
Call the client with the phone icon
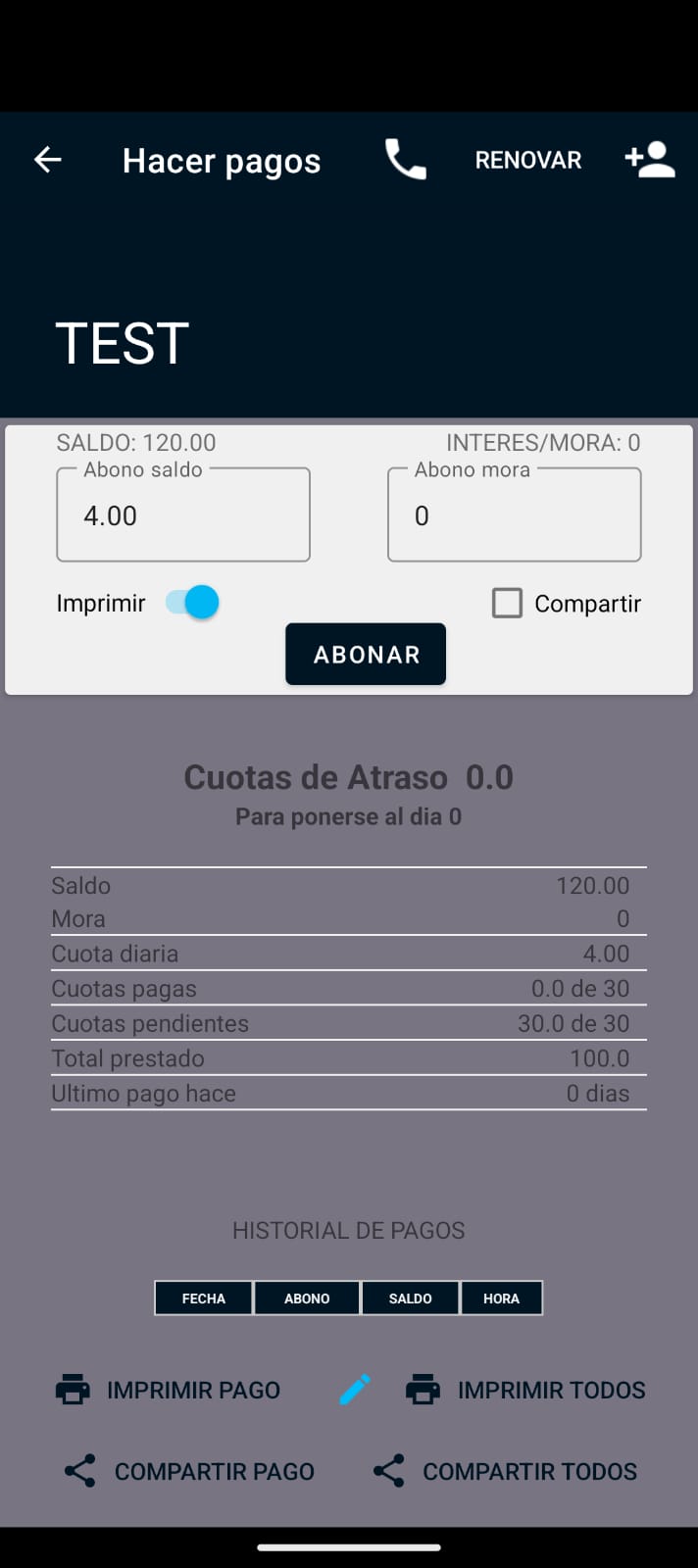pos(405,160)
